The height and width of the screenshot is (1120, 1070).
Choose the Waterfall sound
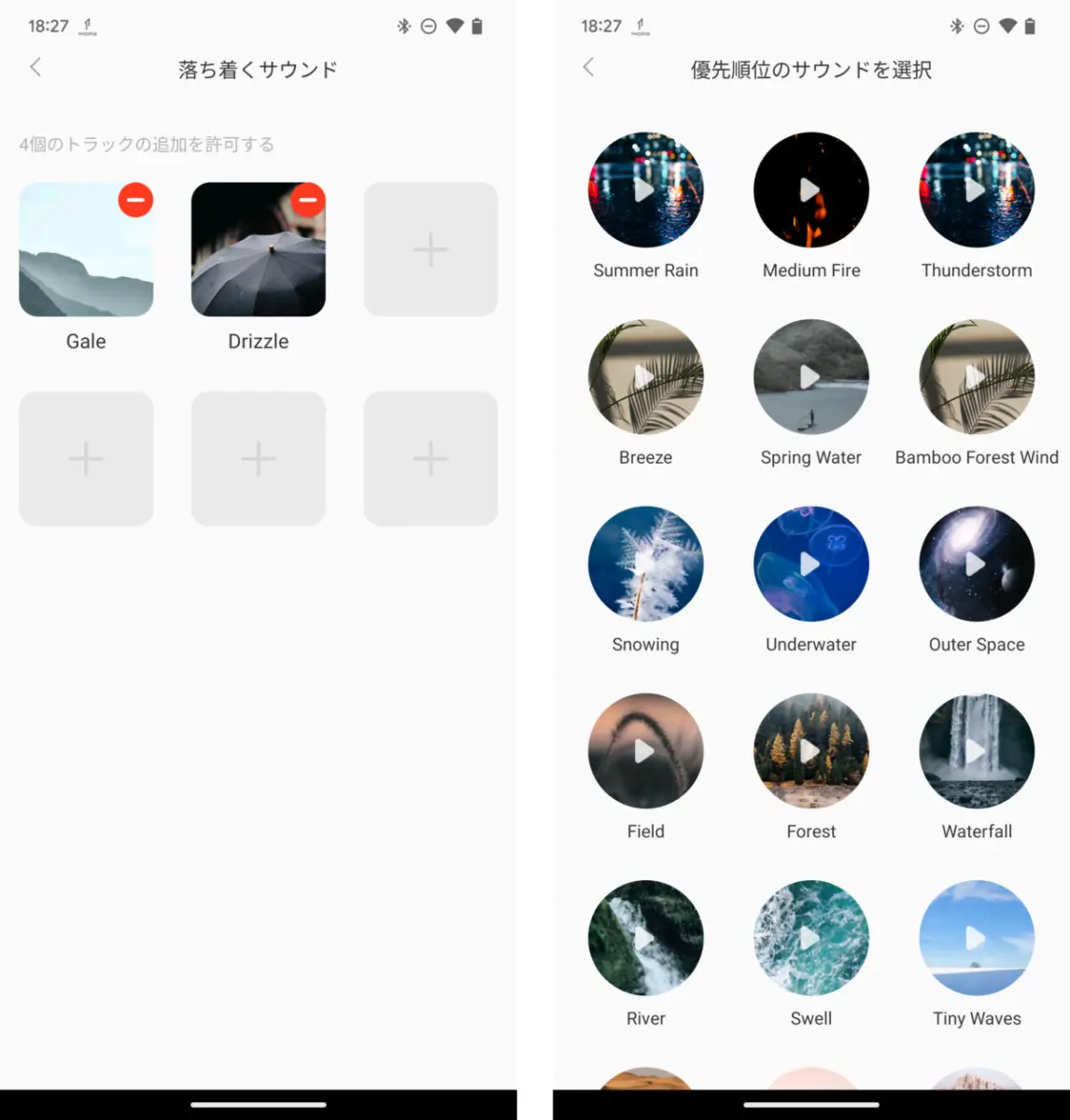click(977, 750)
